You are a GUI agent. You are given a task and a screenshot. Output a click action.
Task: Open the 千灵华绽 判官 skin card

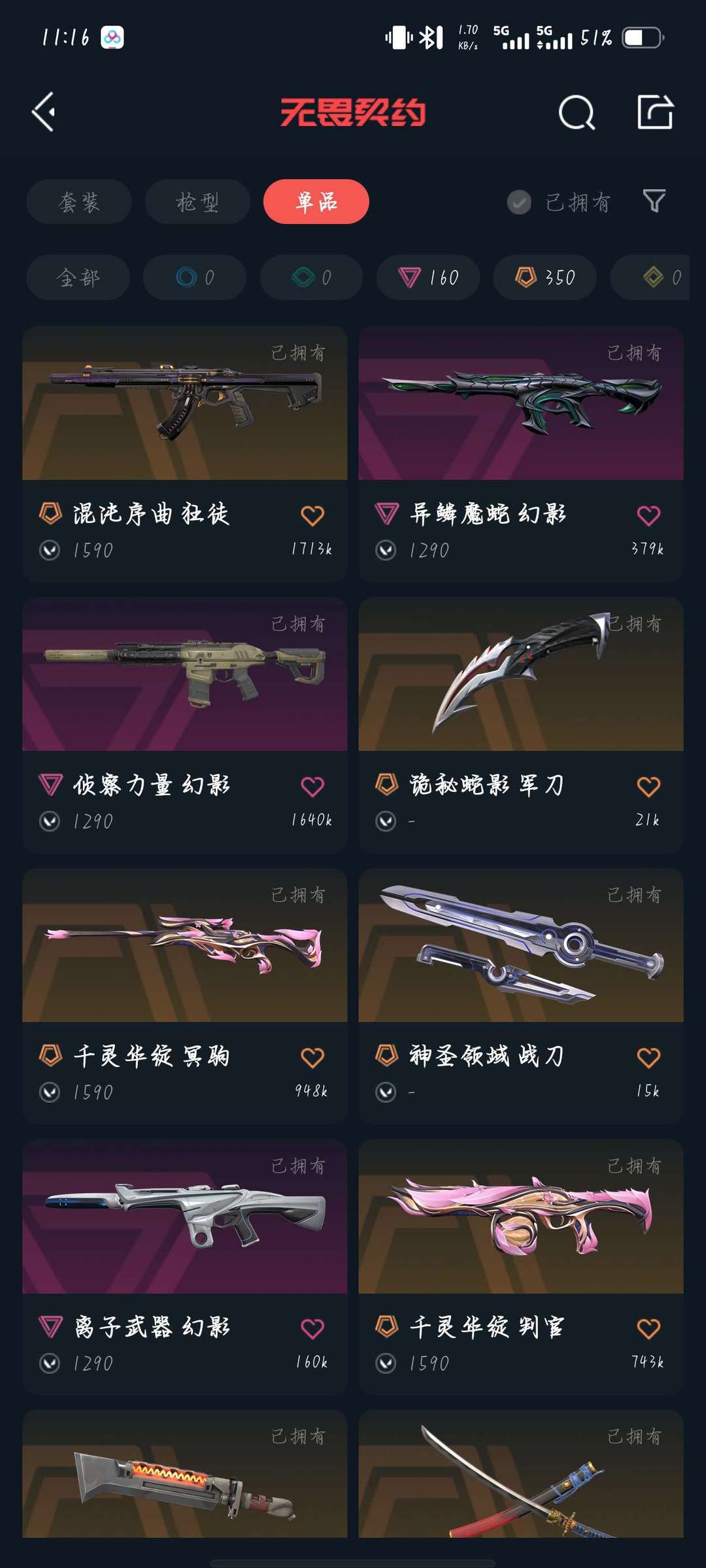point(521,1267)
